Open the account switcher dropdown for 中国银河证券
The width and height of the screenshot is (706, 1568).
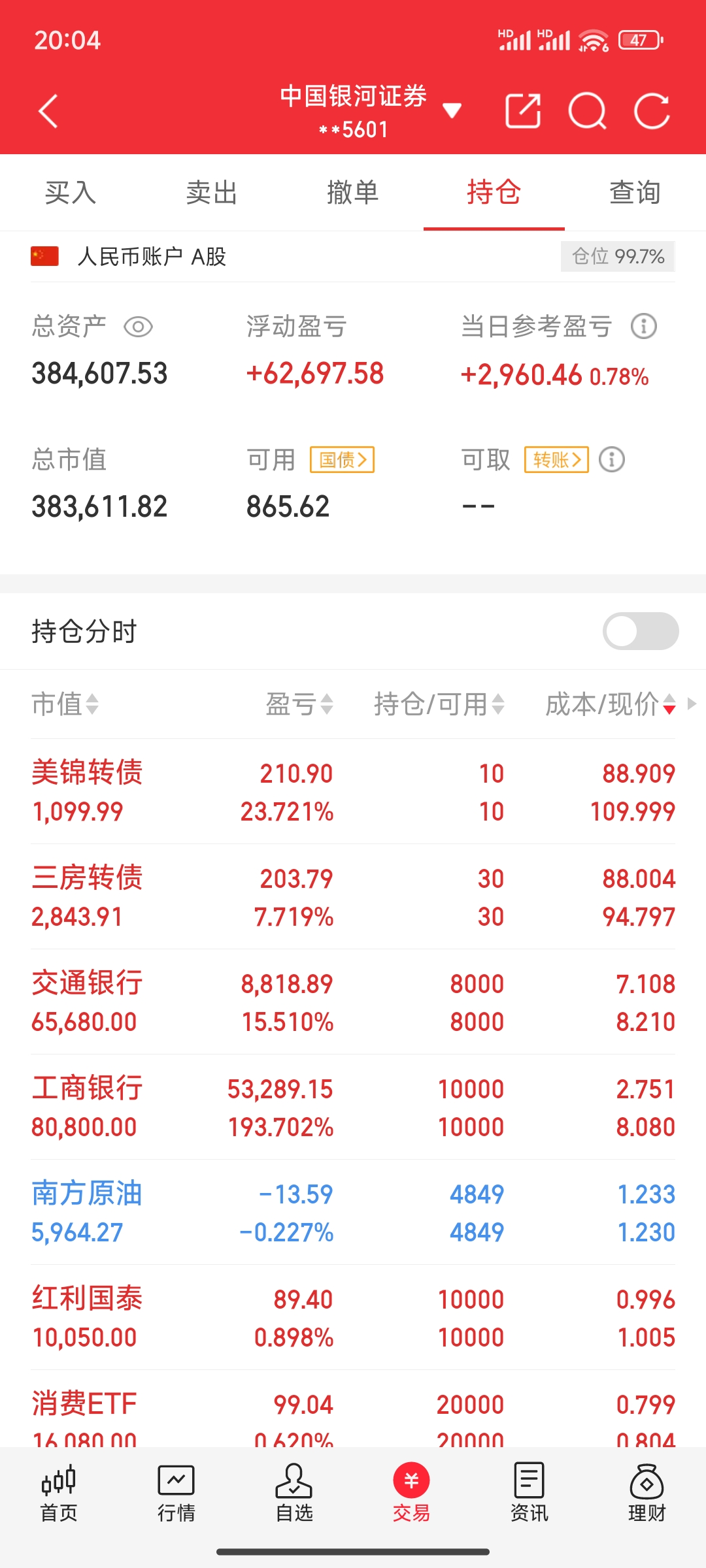(x=452, y=110)
